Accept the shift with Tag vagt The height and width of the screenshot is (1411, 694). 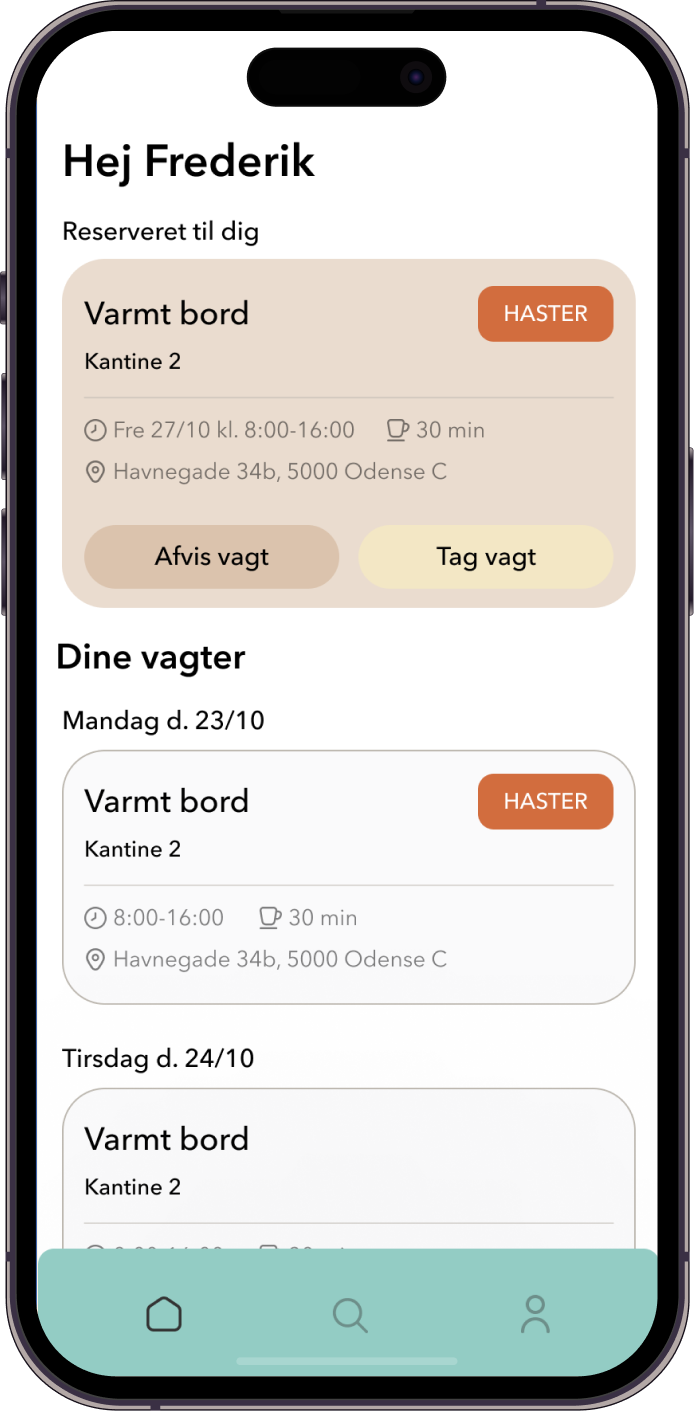pos(486,557)
